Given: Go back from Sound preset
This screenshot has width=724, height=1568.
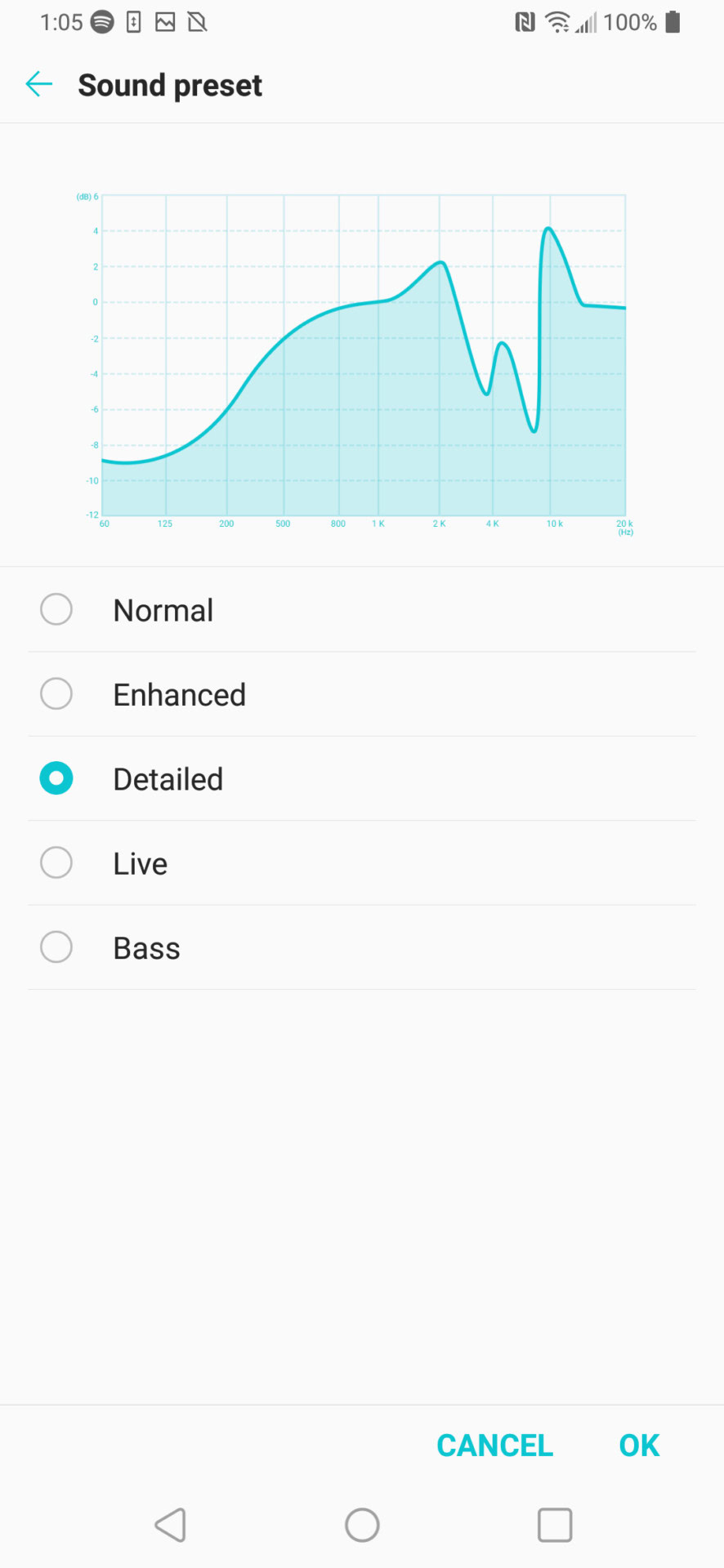Looking at the screenshot, I should (x=39, y=84).
